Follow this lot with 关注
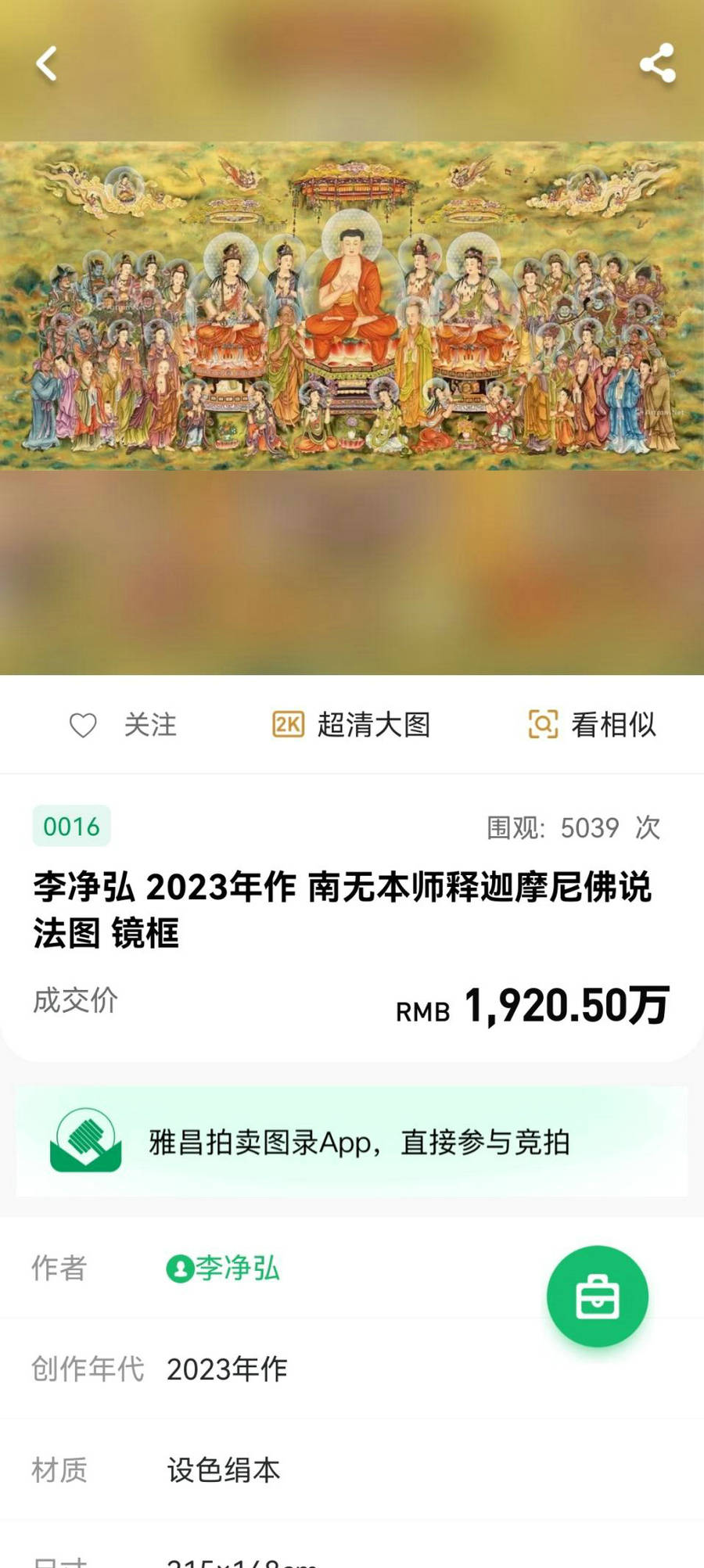 pyautogui.click(x=123, y=725)
